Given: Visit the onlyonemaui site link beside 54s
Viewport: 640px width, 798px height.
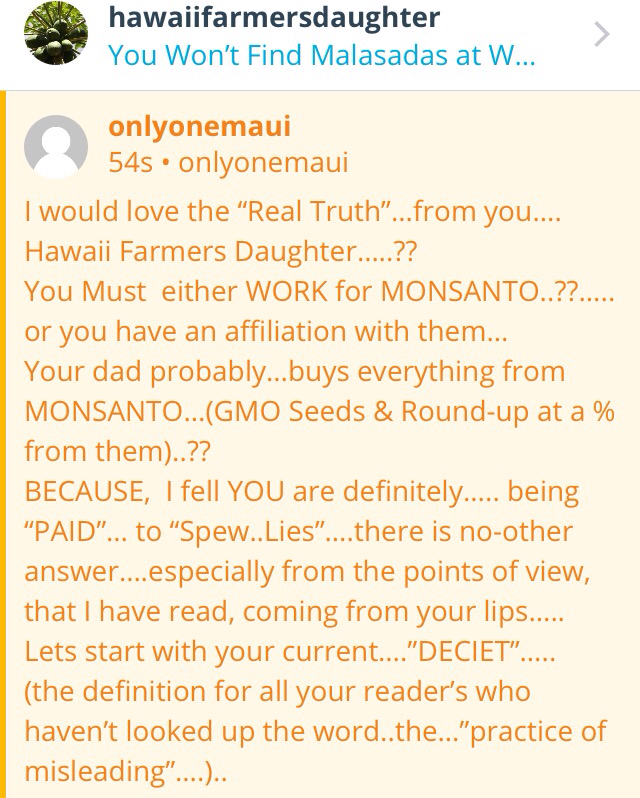Looking at the screenshot, I should click(x=263, y=162).
